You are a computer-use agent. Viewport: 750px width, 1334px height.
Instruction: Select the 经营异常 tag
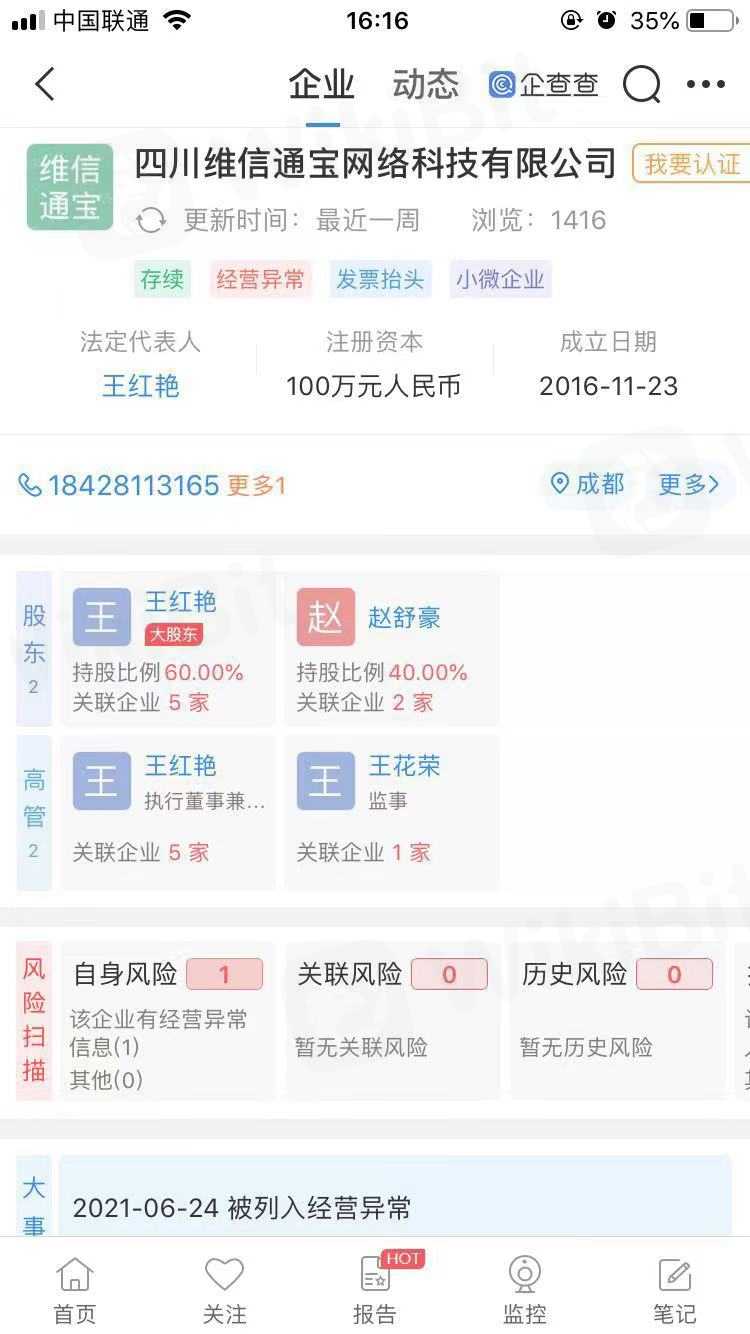point(260,280)
